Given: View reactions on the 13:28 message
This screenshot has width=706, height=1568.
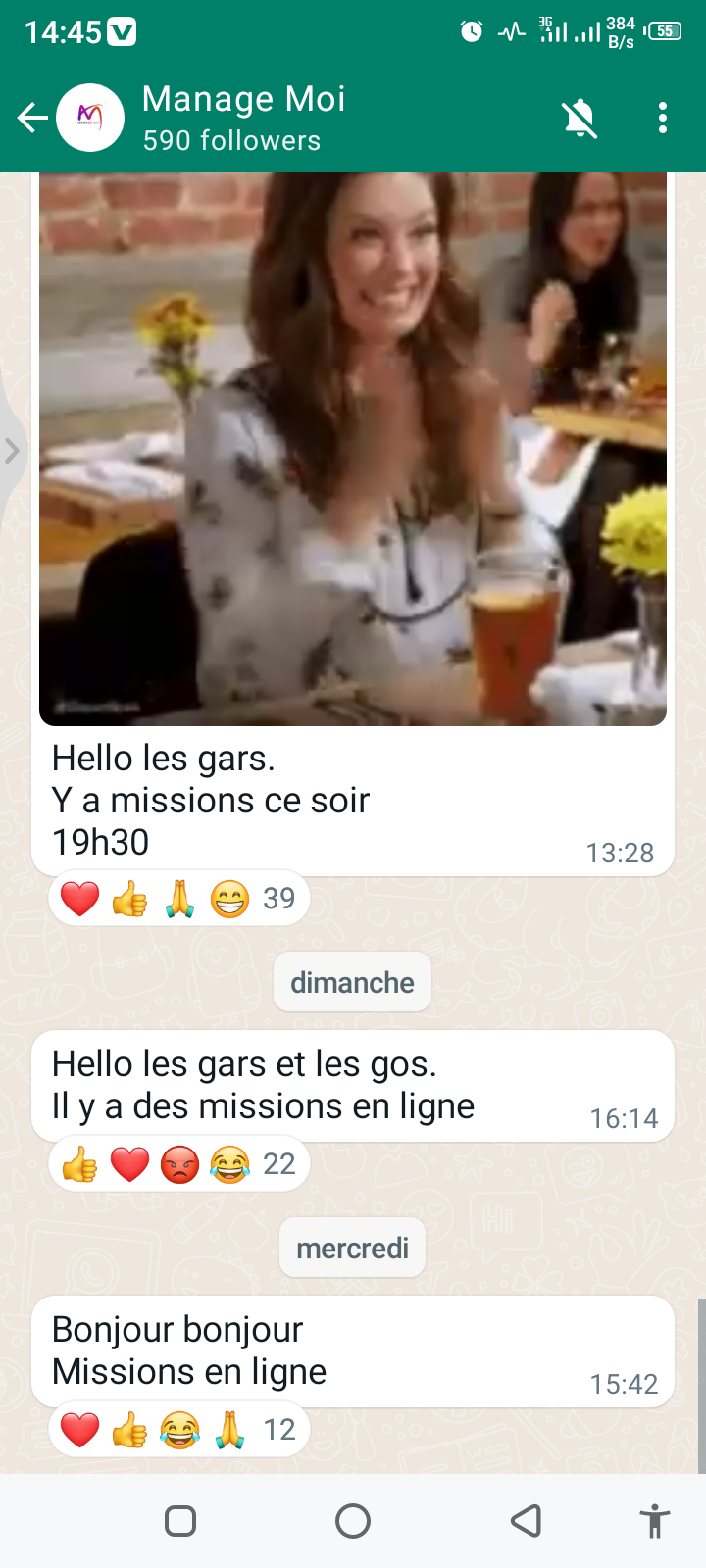Looking at the screenshot, I should (x=178, y=898).
